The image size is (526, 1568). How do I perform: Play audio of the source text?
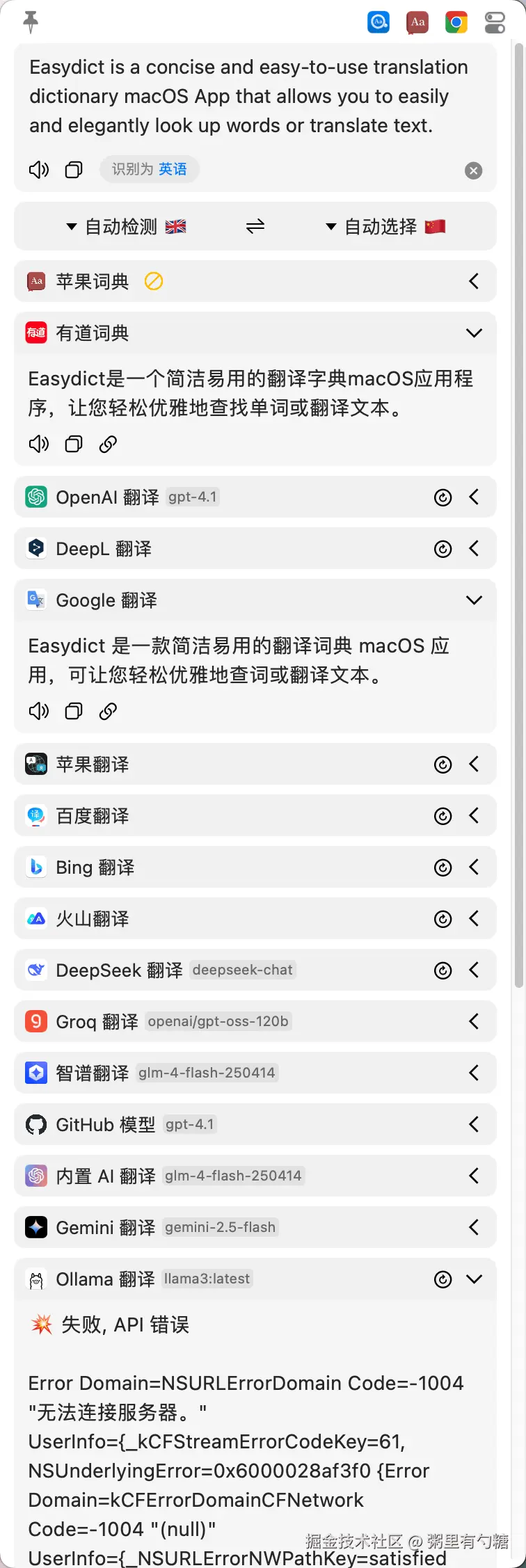pyautogui.click(x=39, y=170)
